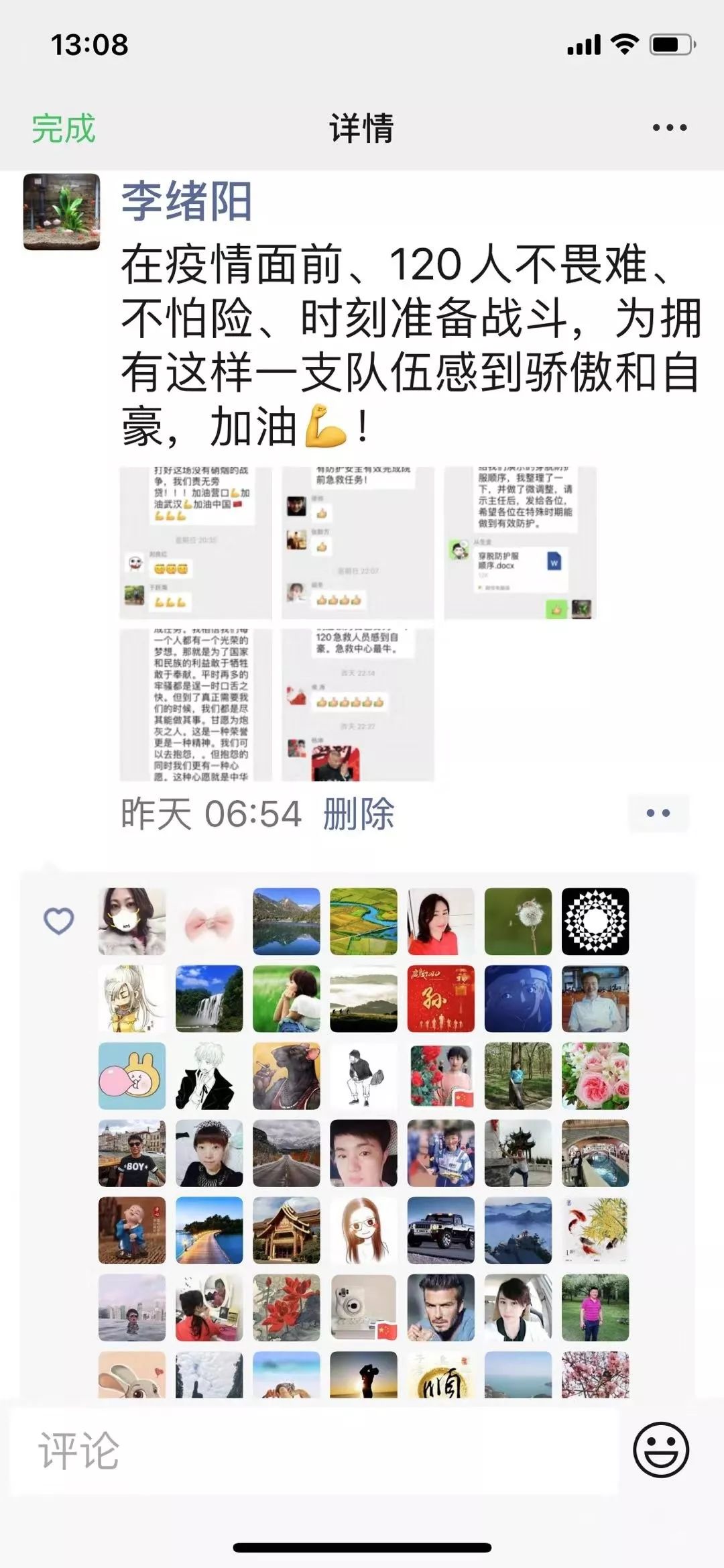Open the three-dot menu in the header
Viewport: 724px width, 1568px height.
(669, 127)
